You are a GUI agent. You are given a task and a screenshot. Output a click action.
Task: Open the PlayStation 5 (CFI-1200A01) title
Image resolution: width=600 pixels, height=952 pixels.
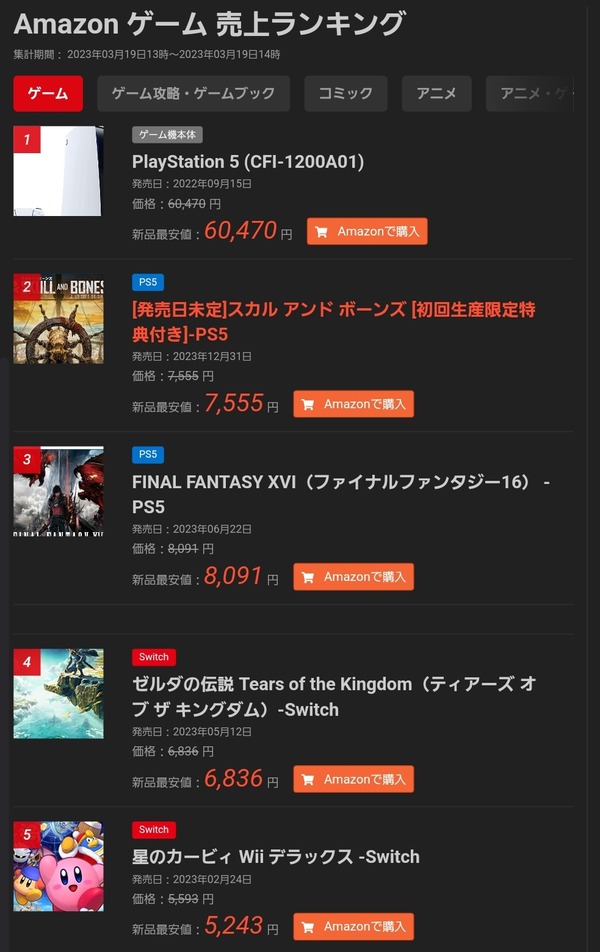[x=248, y=162]
